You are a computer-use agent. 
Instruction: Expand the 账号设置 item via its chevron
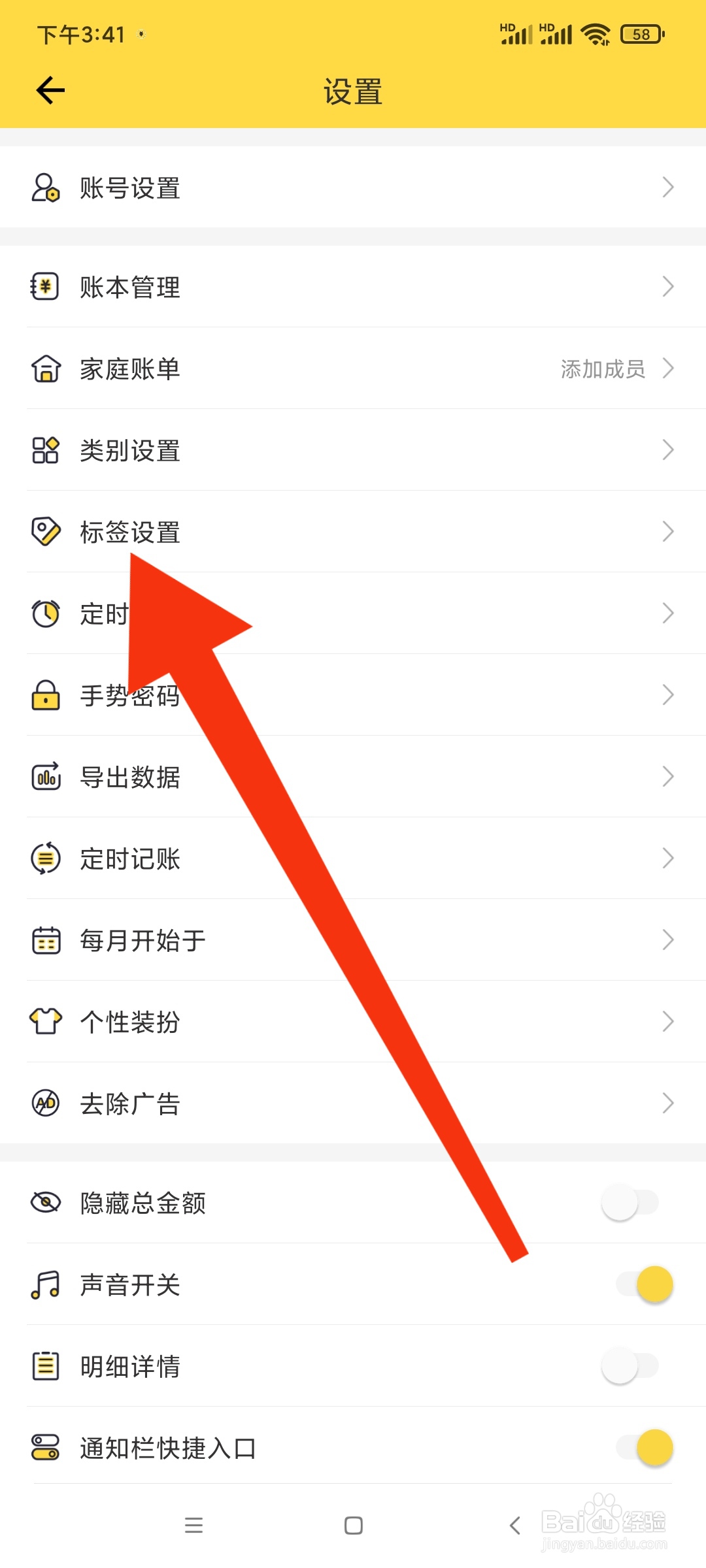pyautogui.click(x=667, y=188)
